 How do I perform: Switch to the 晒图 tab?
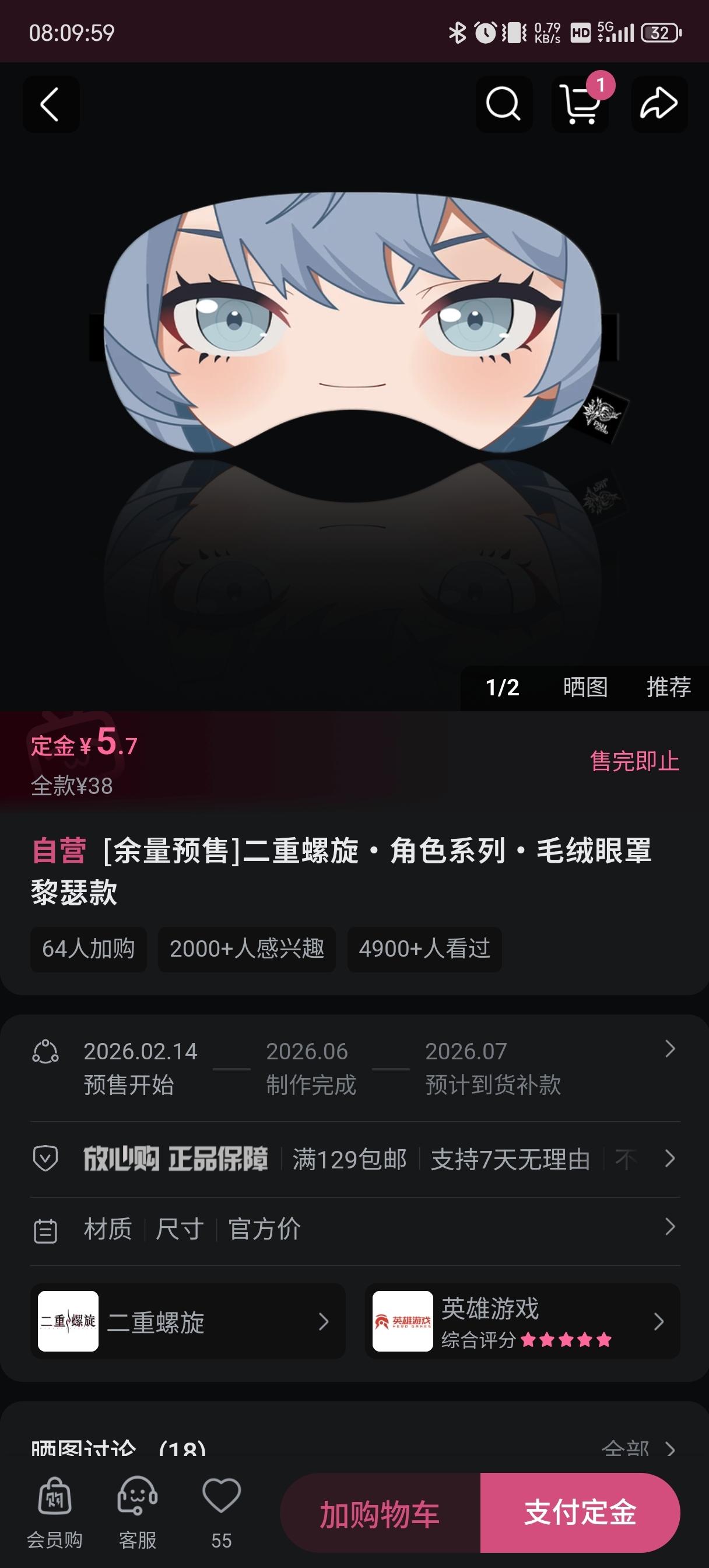[x=585, y=687]
